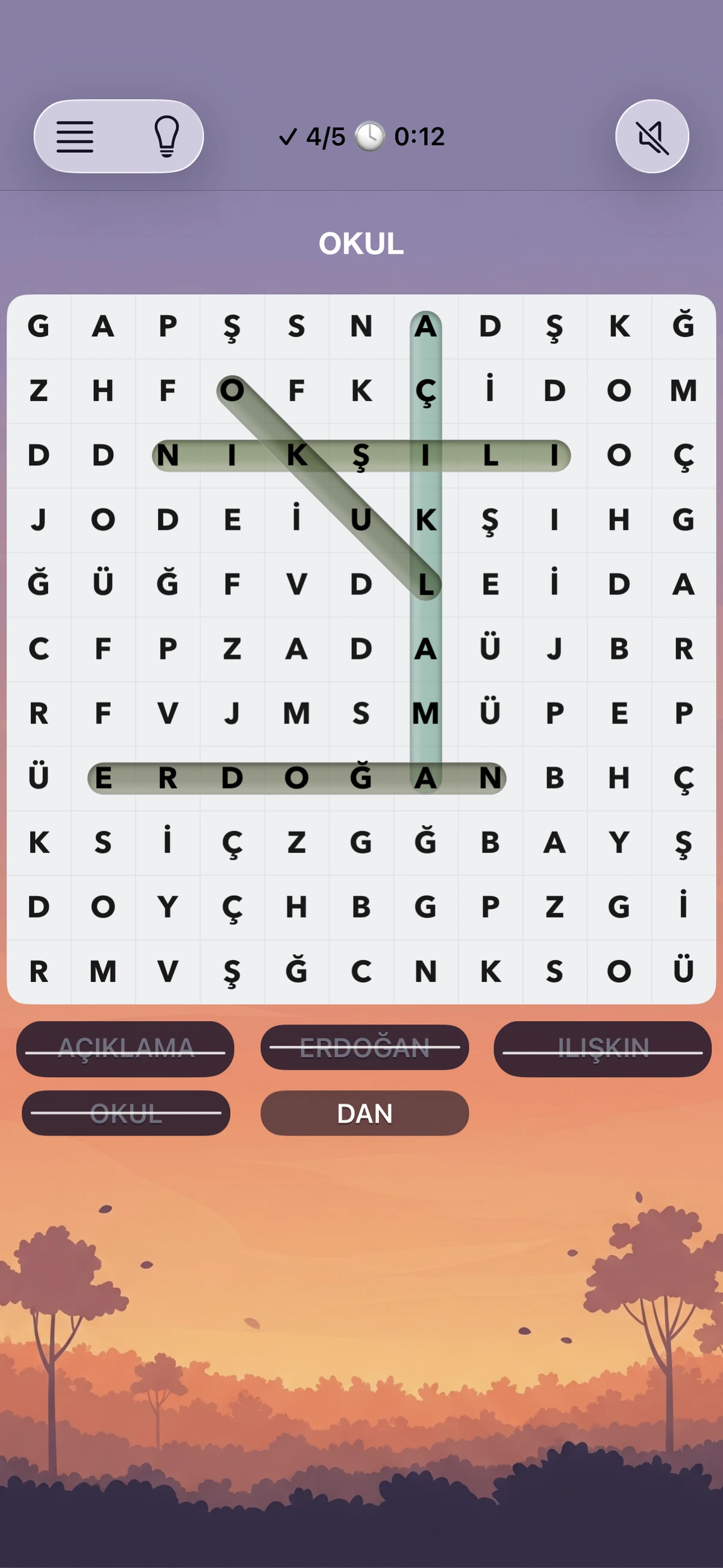The image size is (723, 1568).
Task: Tap the found word OKUL chip
Action: tap(126, 1113)
